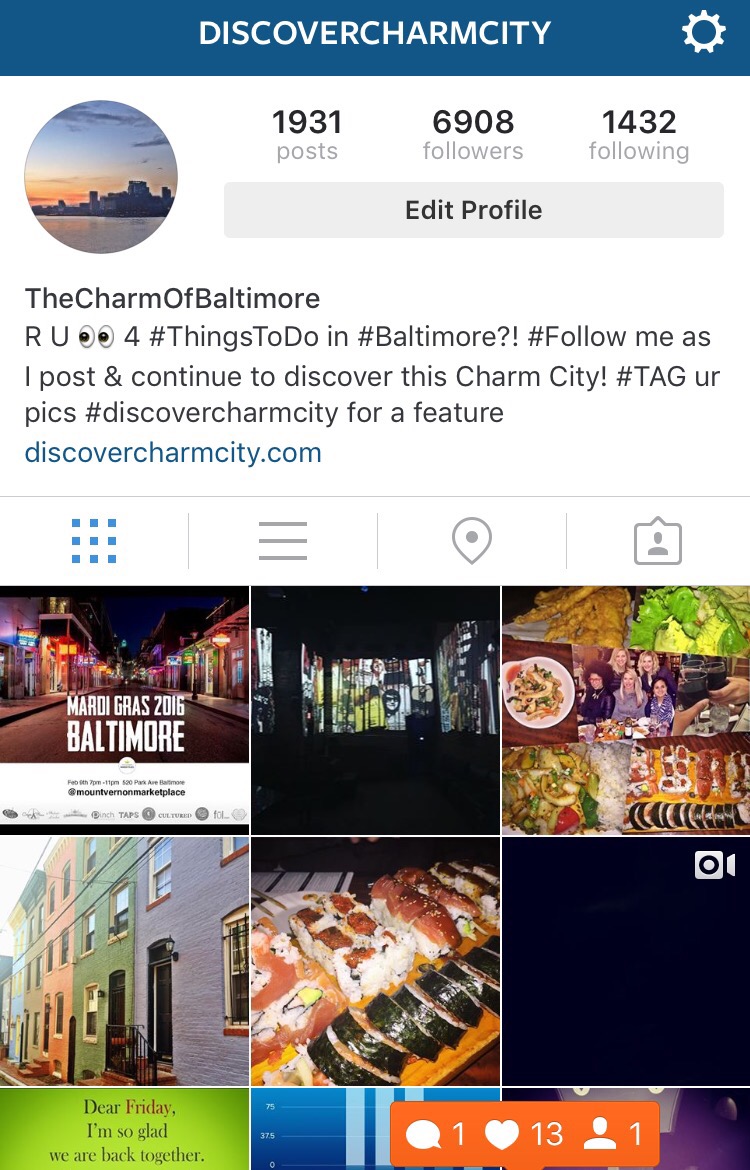Open the Mardi Gras 2016 Baltimore post
The image size is (750, 1170).
tap(124, 709)
